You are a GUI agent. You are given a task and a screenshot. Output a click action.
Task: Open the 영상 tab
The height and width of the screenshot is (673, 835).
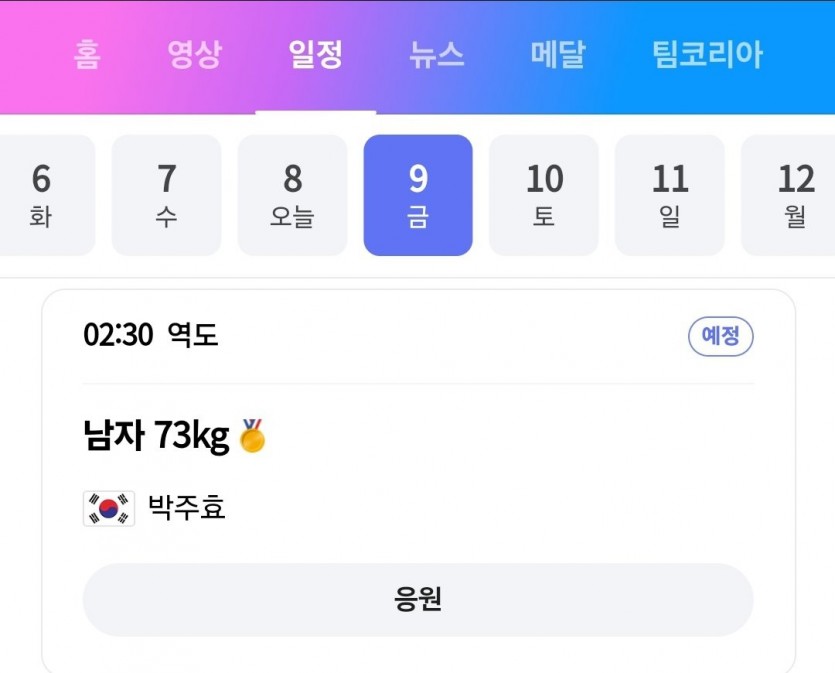click(194, 54)
